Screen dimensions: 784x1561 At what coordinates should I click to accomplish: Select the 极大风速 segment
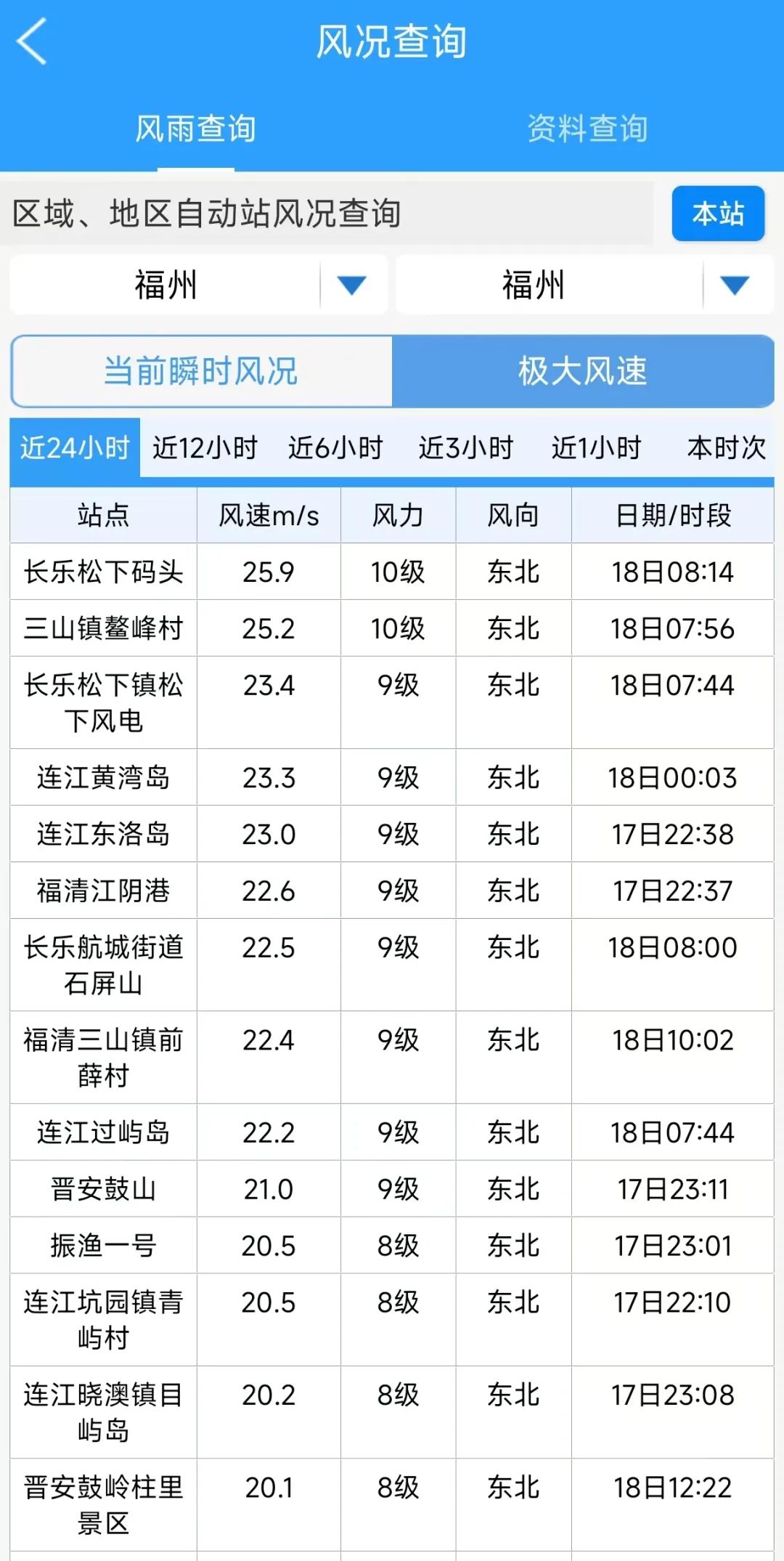(x=583, y=371)
